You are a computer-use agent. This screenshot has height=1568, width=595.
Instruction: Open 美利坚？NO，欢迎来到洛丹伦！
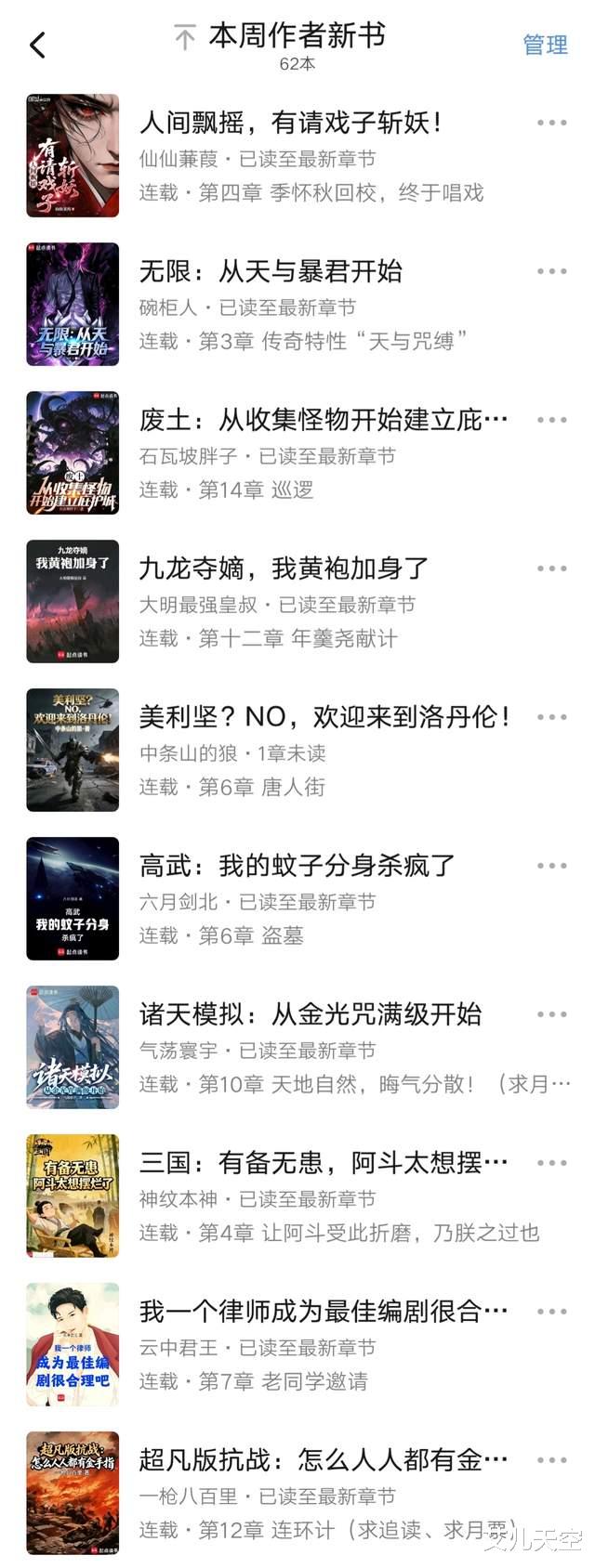tap(324, 717)
